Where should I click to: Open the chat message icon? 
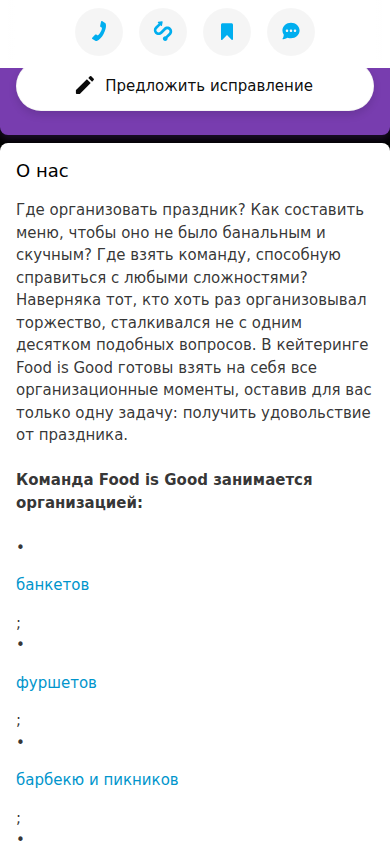291,32
